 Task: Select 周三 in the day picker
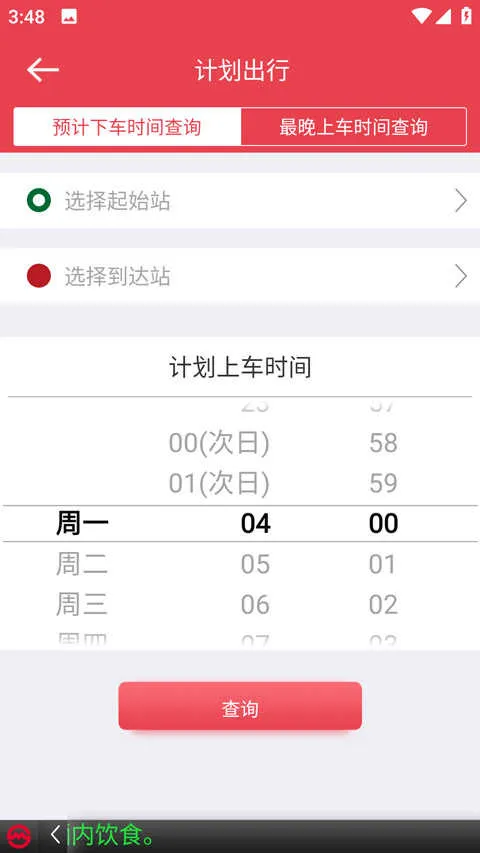click(82, 604)
